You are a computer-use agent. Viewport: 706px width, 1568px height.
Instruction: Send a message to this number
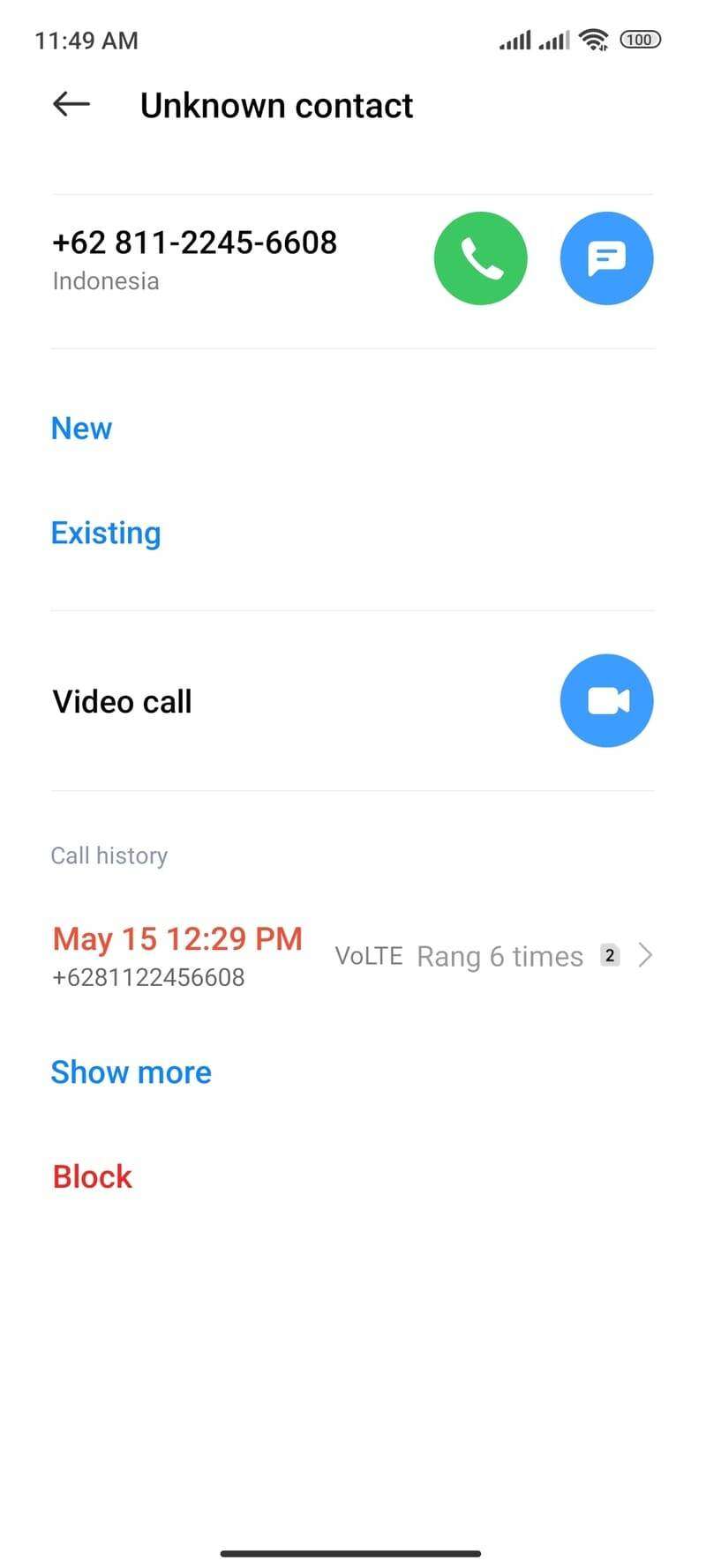point(607,258)
